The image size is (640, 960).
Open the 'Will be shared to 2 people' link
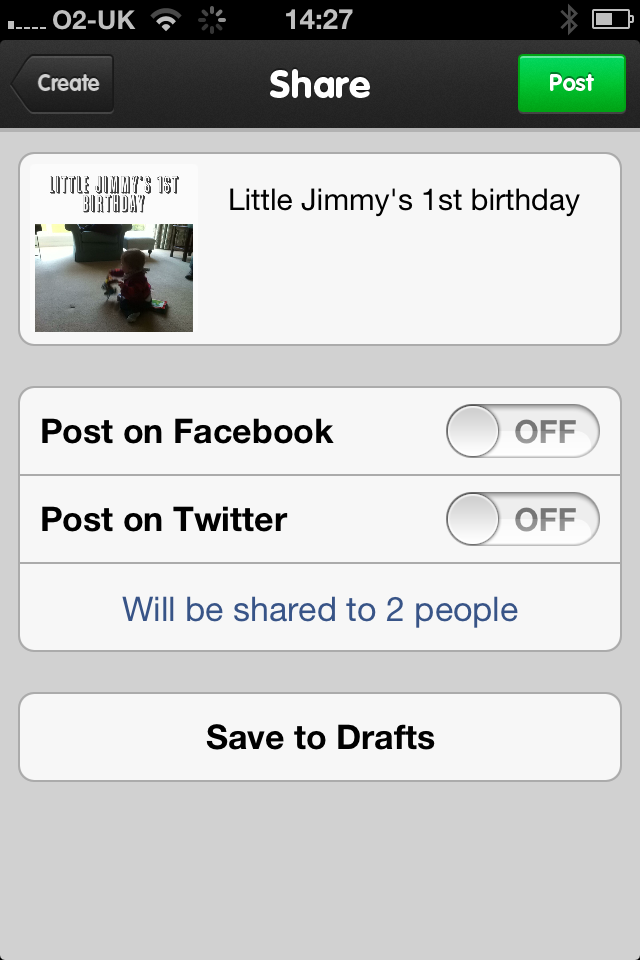click(x=320, y=609)
